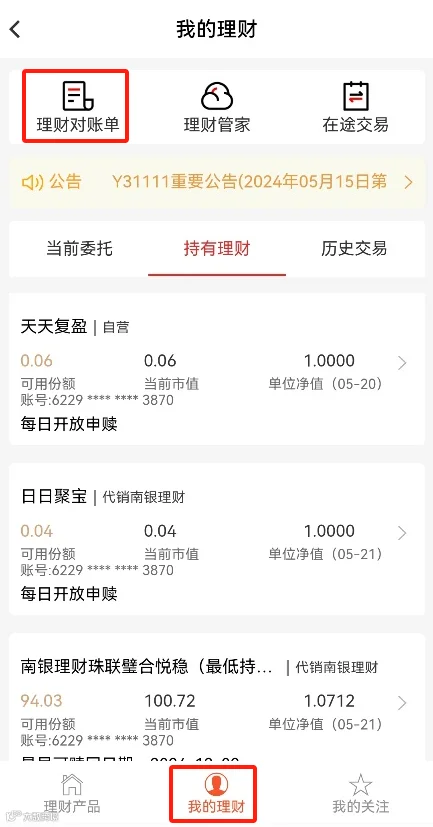Switch to the 当前委托 tab

[x=79, y=248]
